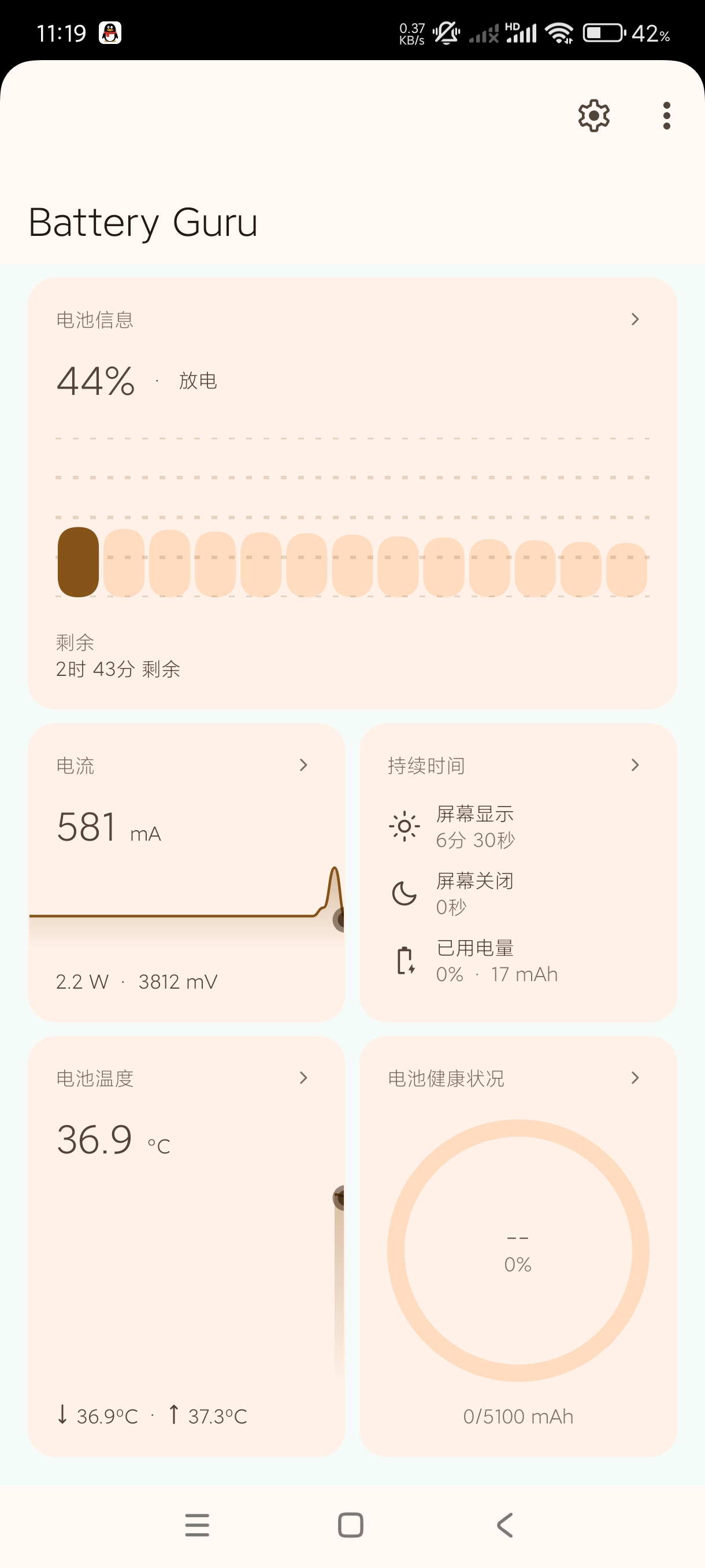Open the 电流 current card
The width and height of the screenshot is (705, 1568).
[x=186, y=872]
